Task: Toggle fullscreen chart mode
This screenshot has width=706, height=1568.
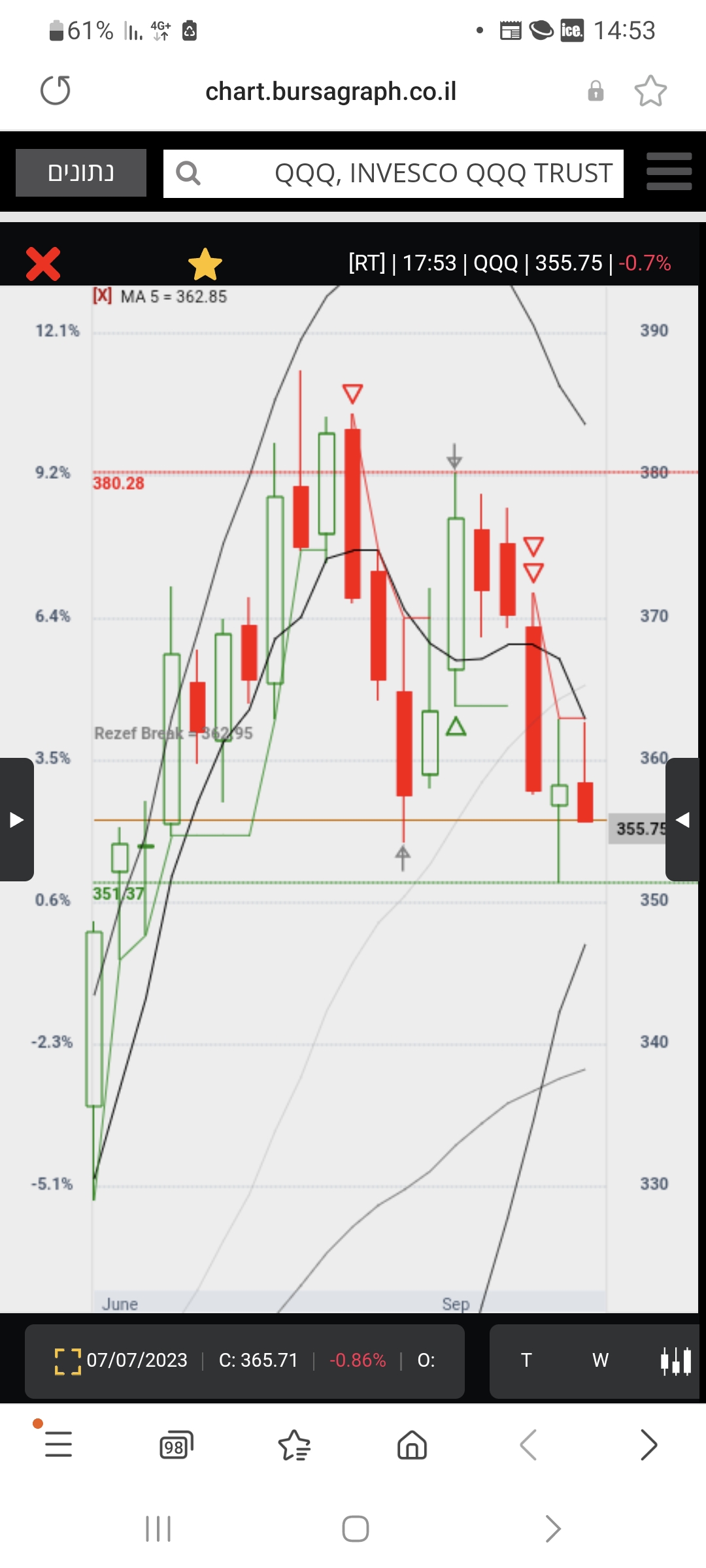Action: pyautogui.click(x=67, y=1361)
